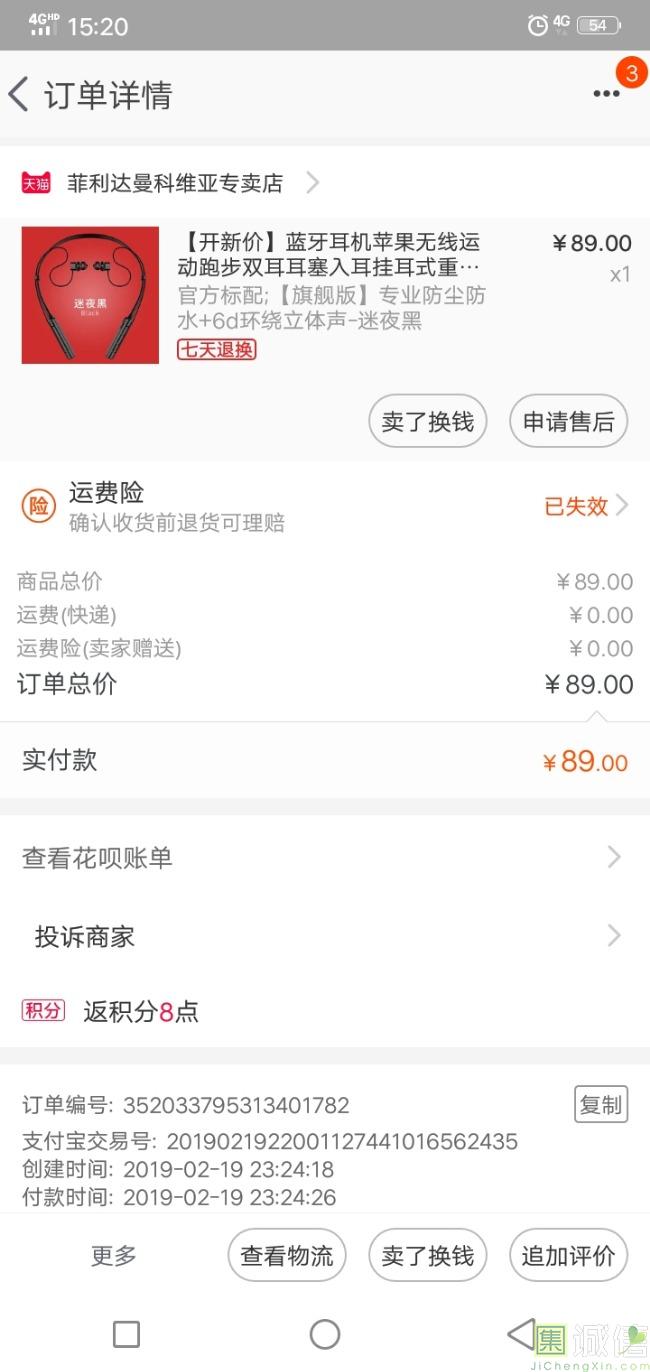
Task: Open the recent apps overview
Action: 126,1334
